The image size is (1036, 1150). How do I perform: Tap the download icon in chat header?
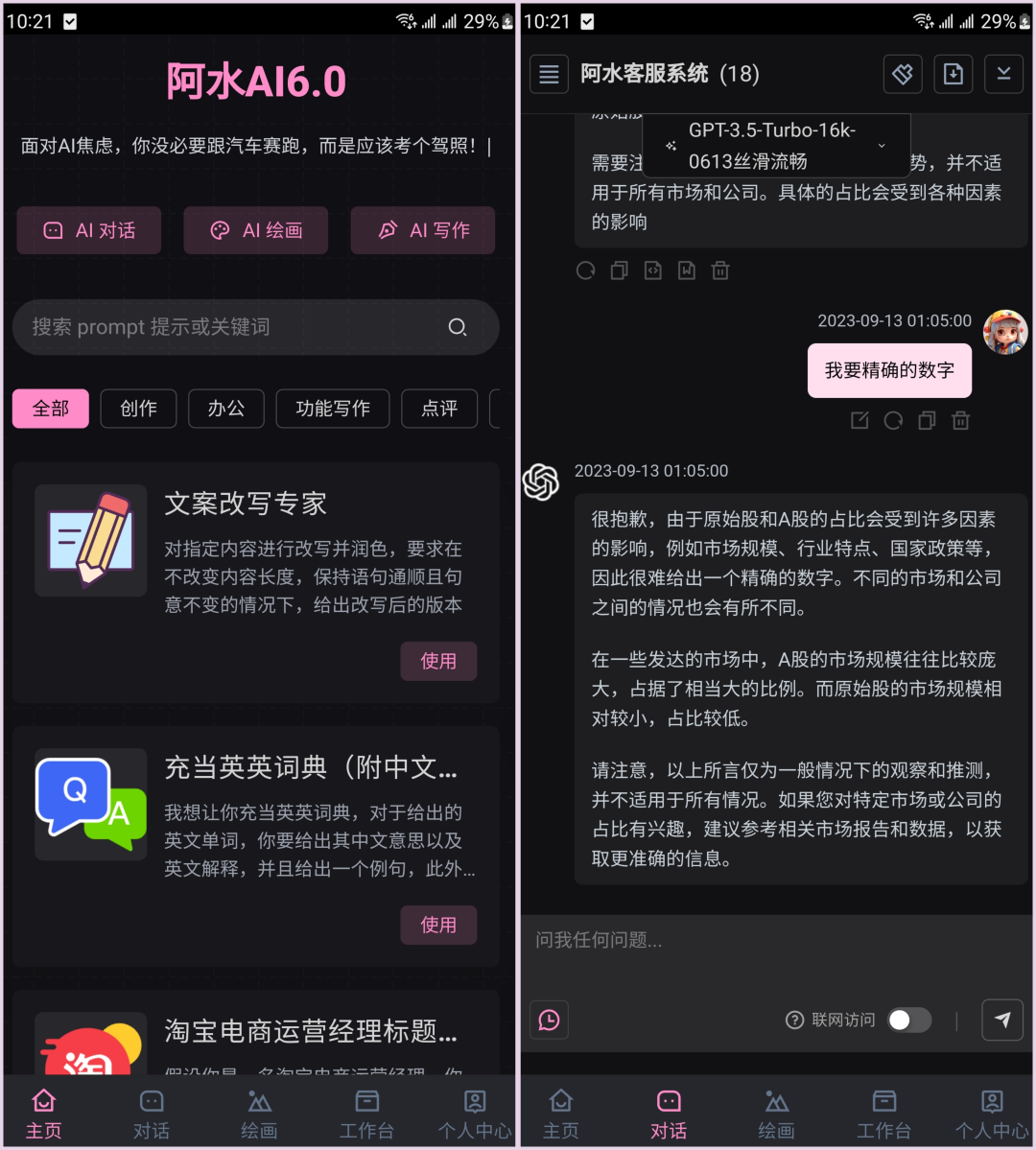point(954,74)
